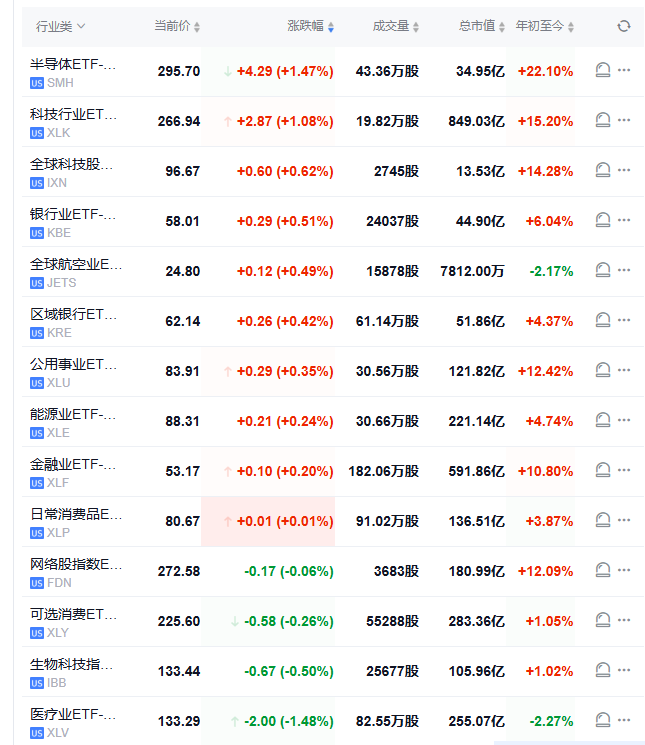The width and height of the screenshot is (645, 745).
Task: Sort by 总市值 column
Action: (x=483, y=26)
